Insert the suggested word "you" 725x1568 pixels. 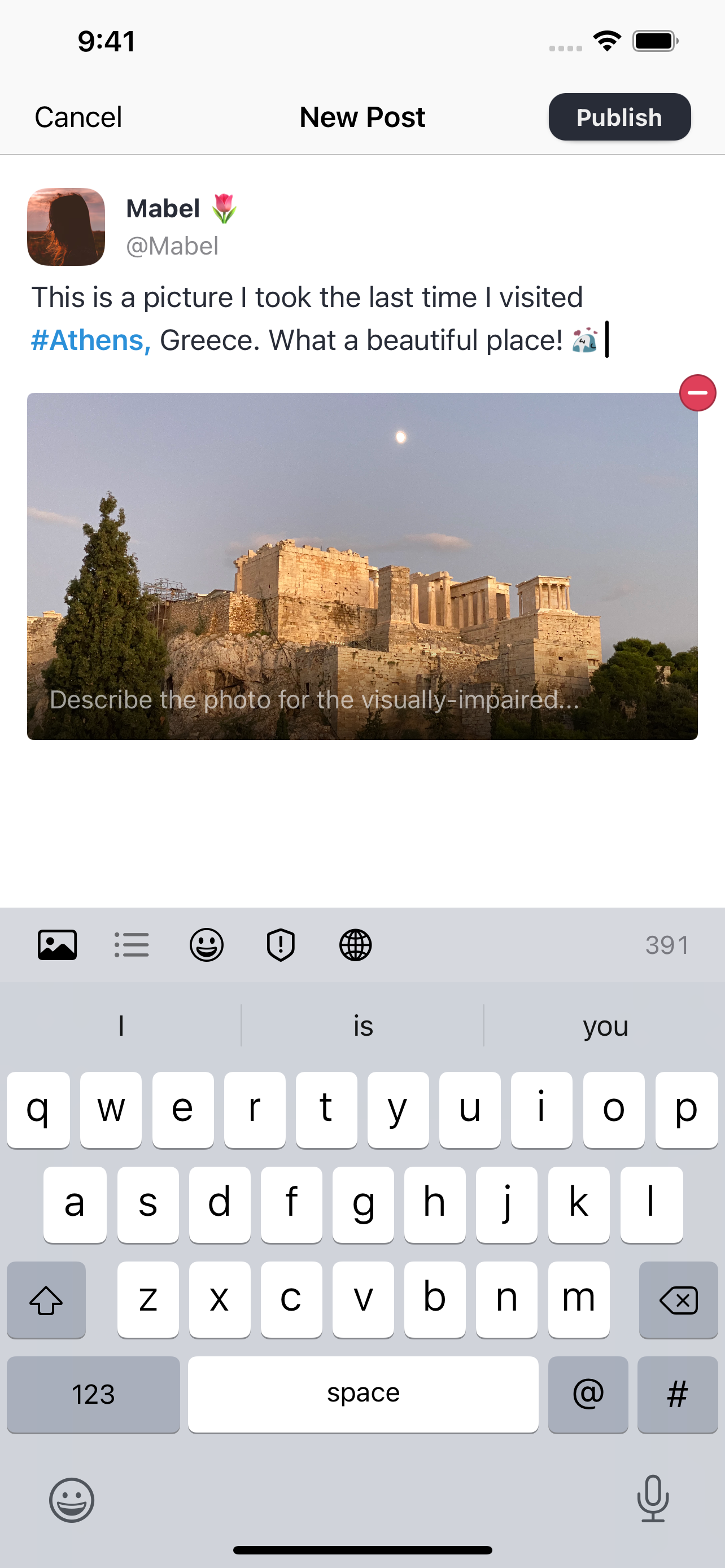(605, 1026)
